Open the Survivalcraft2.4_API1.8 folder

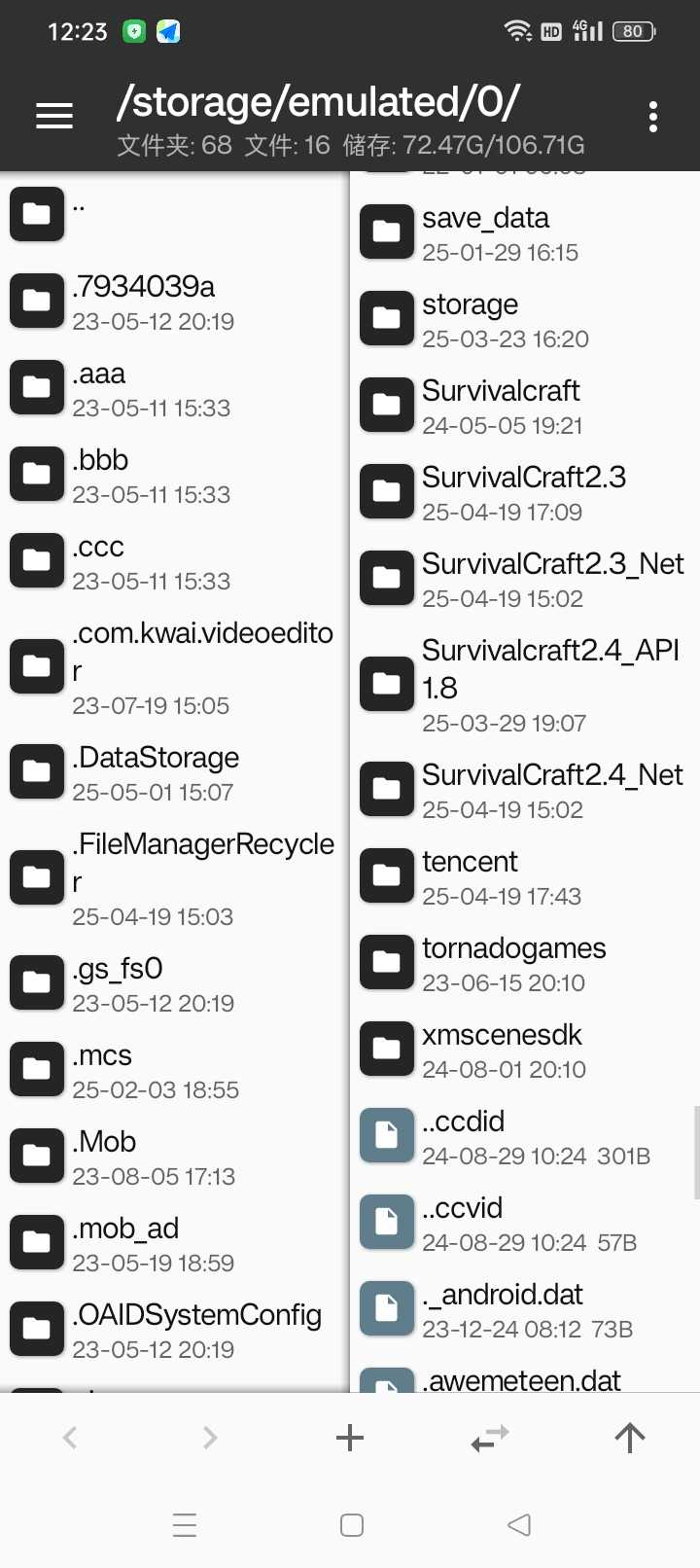coord(525,685)
